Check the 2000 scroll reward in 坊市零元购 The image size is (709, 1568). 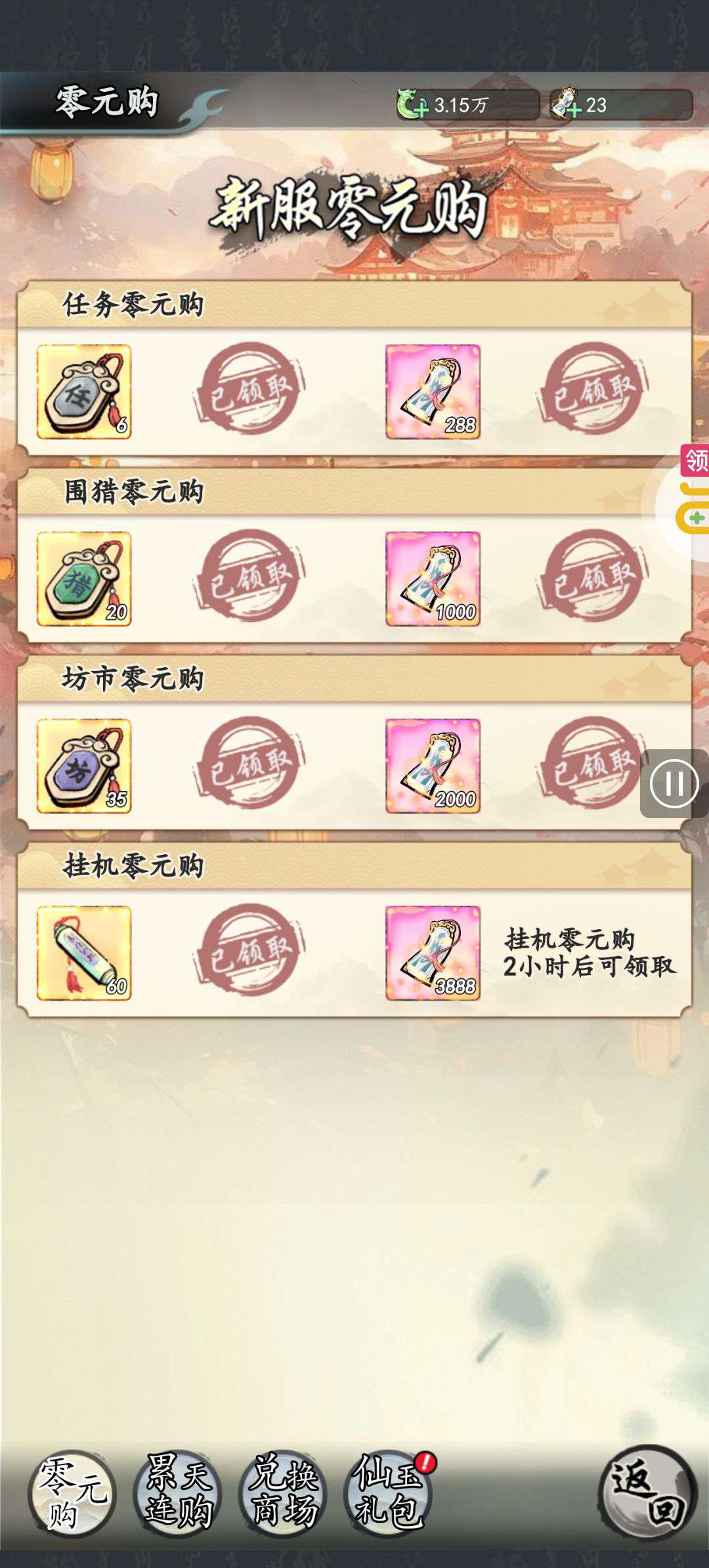point(433,766)
